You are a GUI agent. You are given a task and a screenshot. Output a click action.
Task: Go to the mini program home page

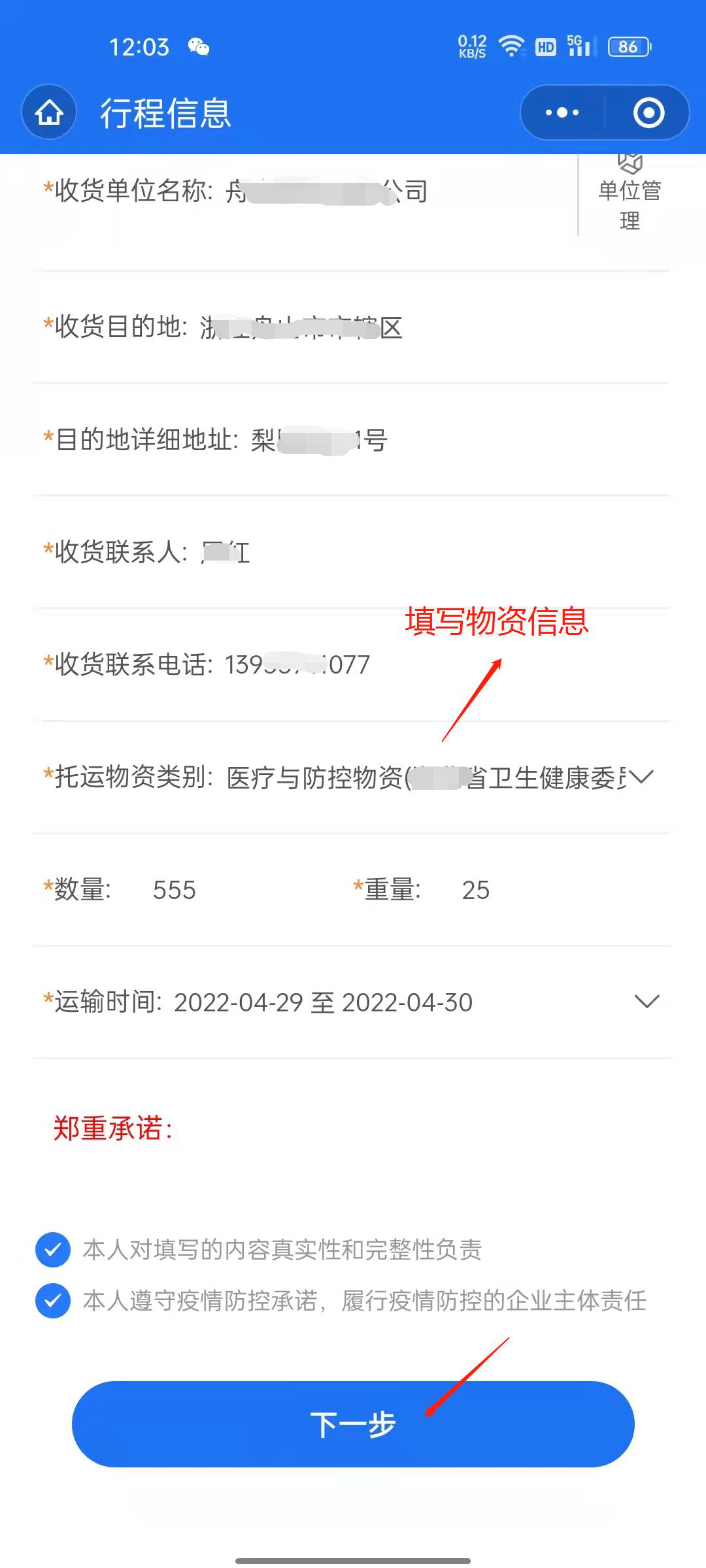click(x=49, y=112)
